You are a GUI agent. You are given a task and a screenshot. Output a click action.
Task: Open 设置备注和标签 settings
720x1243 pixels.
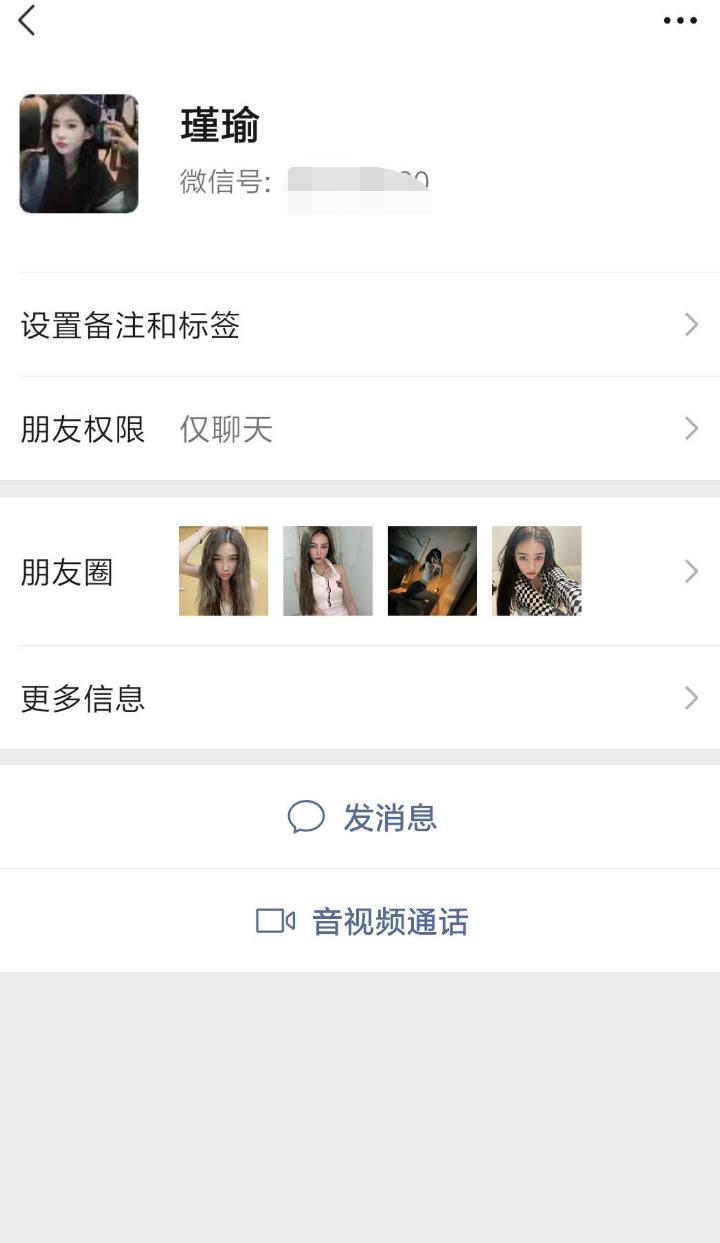360,325
